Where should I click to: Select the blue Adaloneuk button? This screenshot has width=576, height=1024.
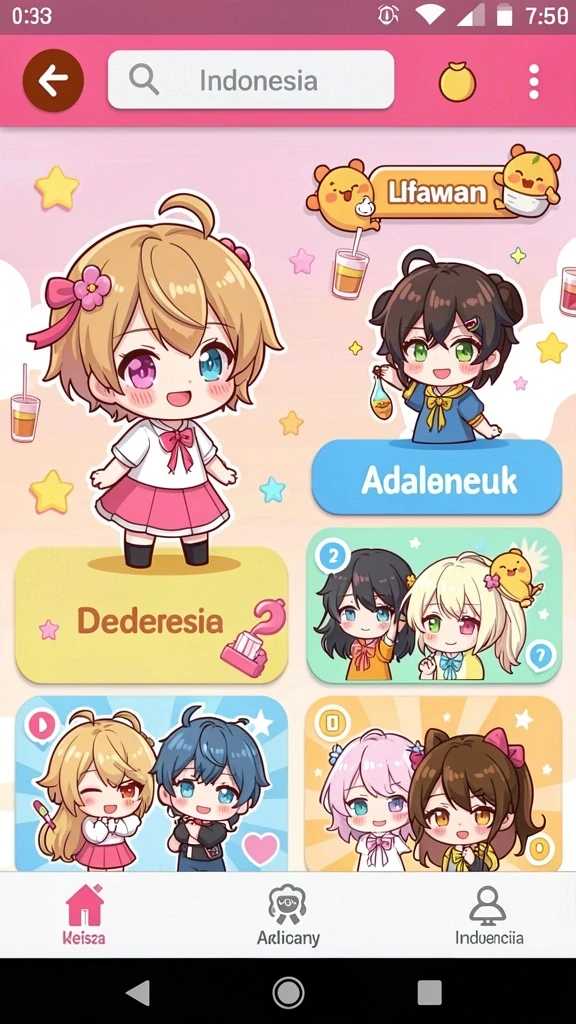[436, 477]
